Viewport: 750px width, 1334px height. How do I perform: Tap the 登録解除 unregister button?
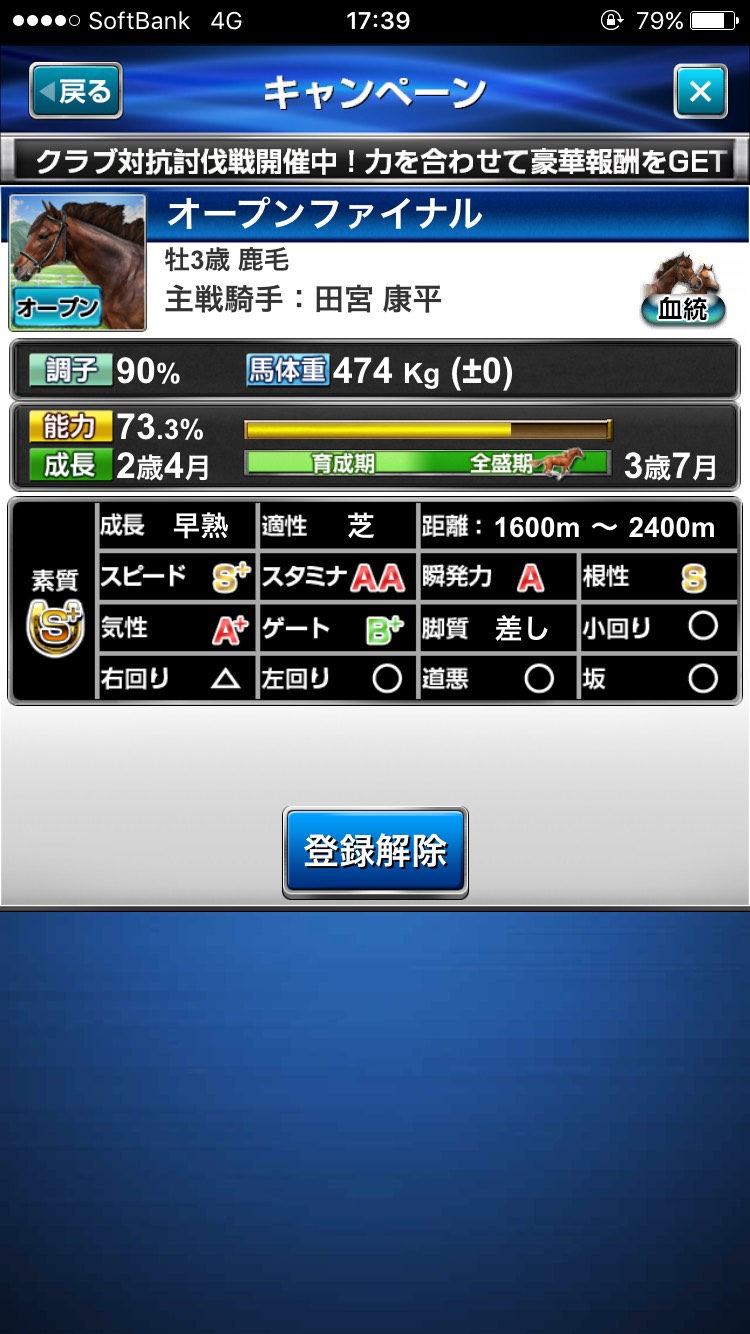pyautogui.click(x=375, y=852)
